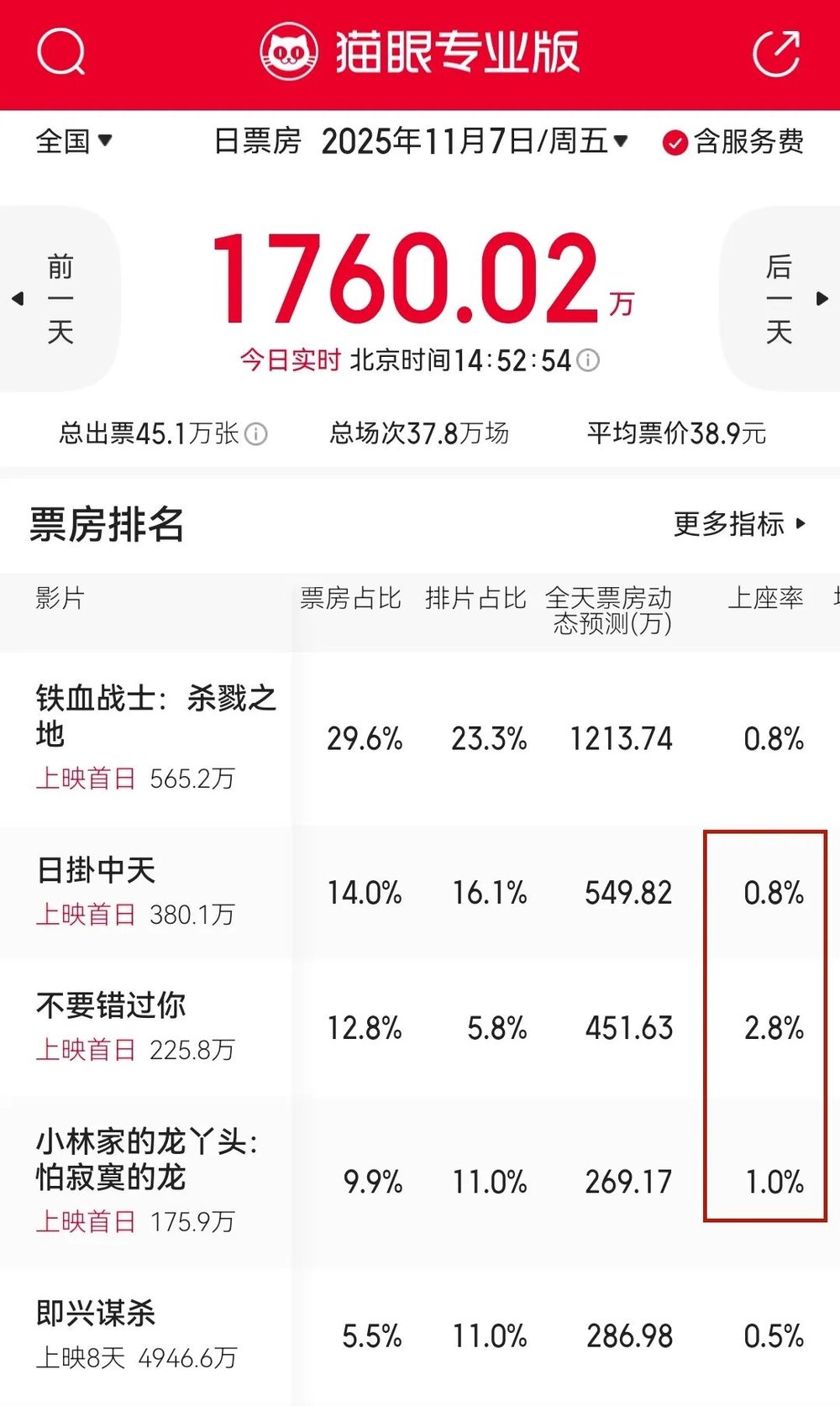
Task: Open 更多指标 options
Action: pyautogui.click(x=739, y=524)
